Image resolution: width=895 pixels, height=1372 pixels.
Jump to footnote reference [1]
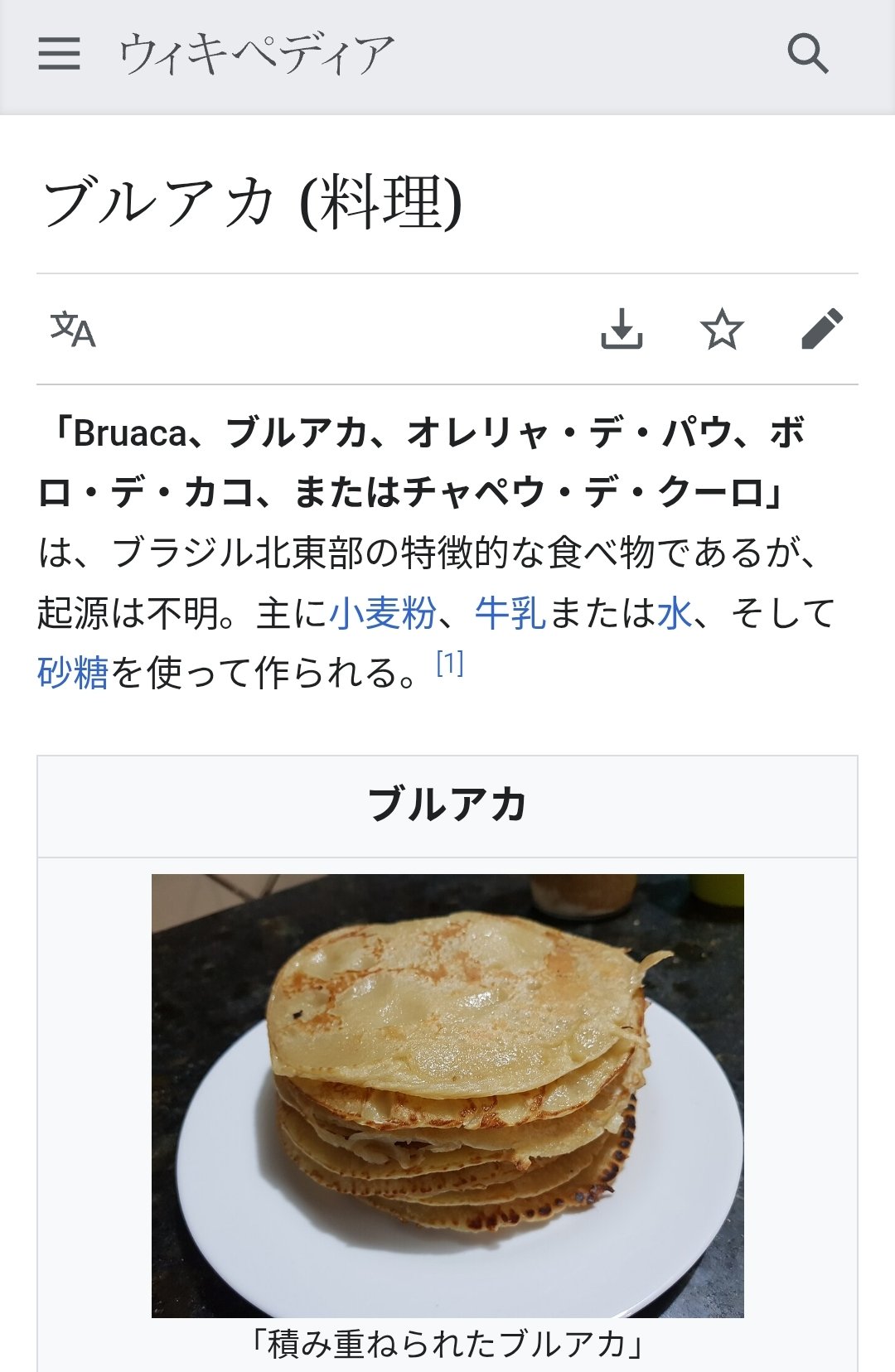point(450,664)
